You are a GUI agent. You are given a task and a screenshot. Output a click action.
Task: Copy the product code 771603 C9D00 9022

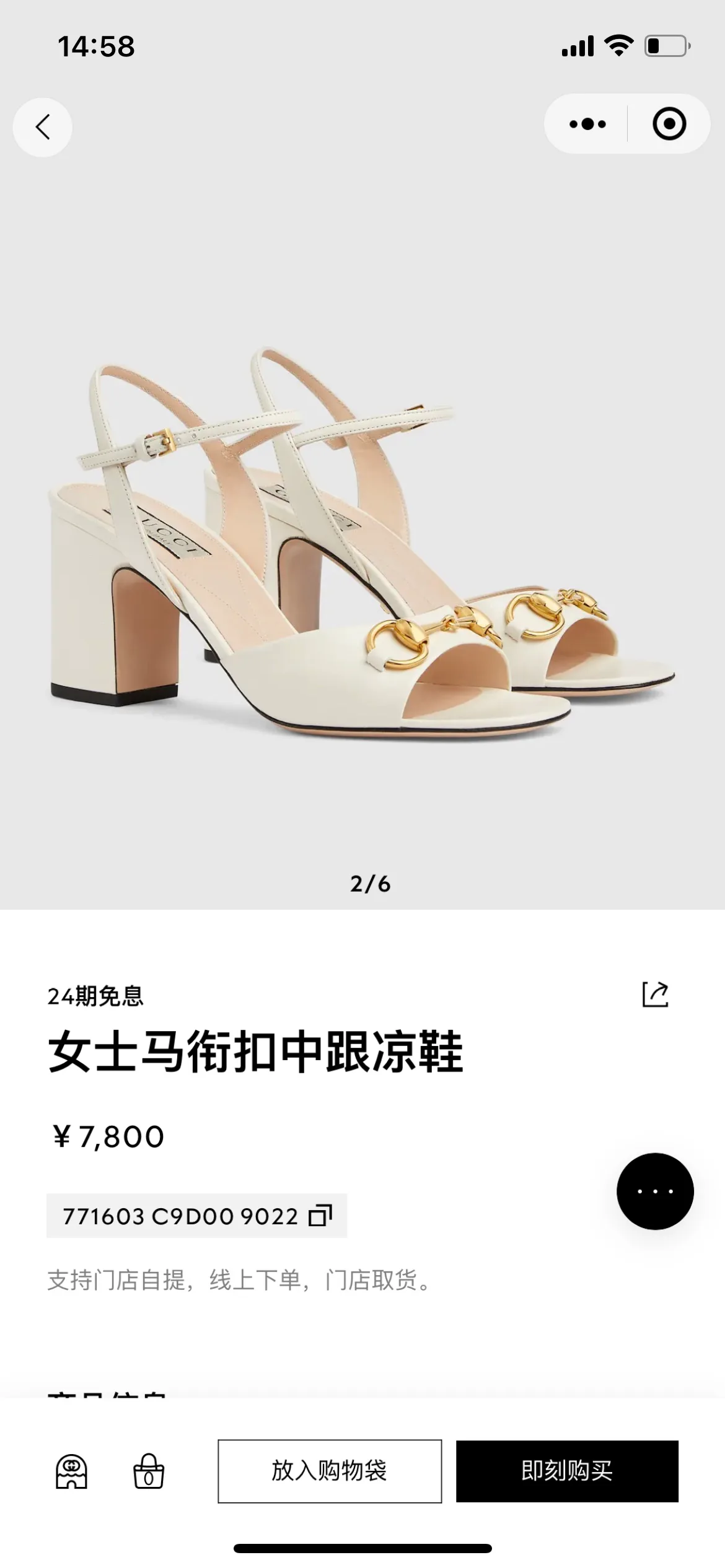click(x=321, y=1215)
